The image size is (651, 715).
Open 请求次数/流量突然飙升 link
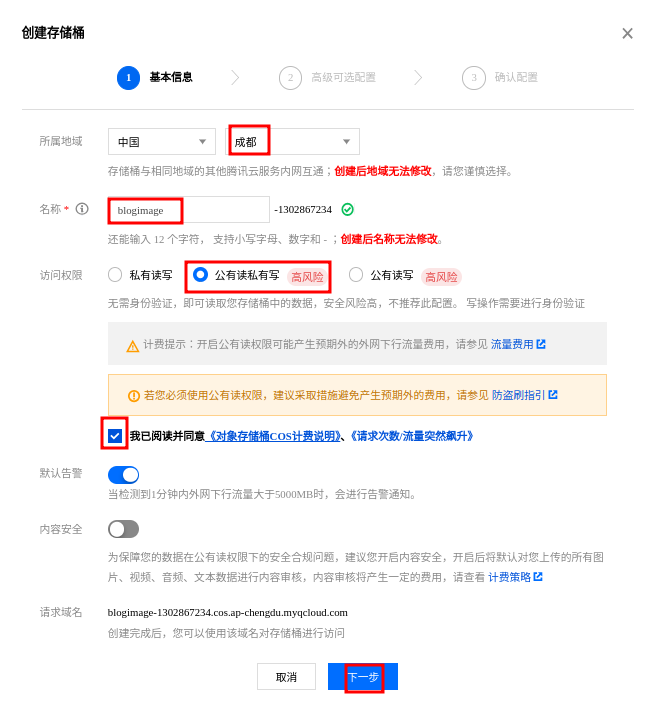412,436
